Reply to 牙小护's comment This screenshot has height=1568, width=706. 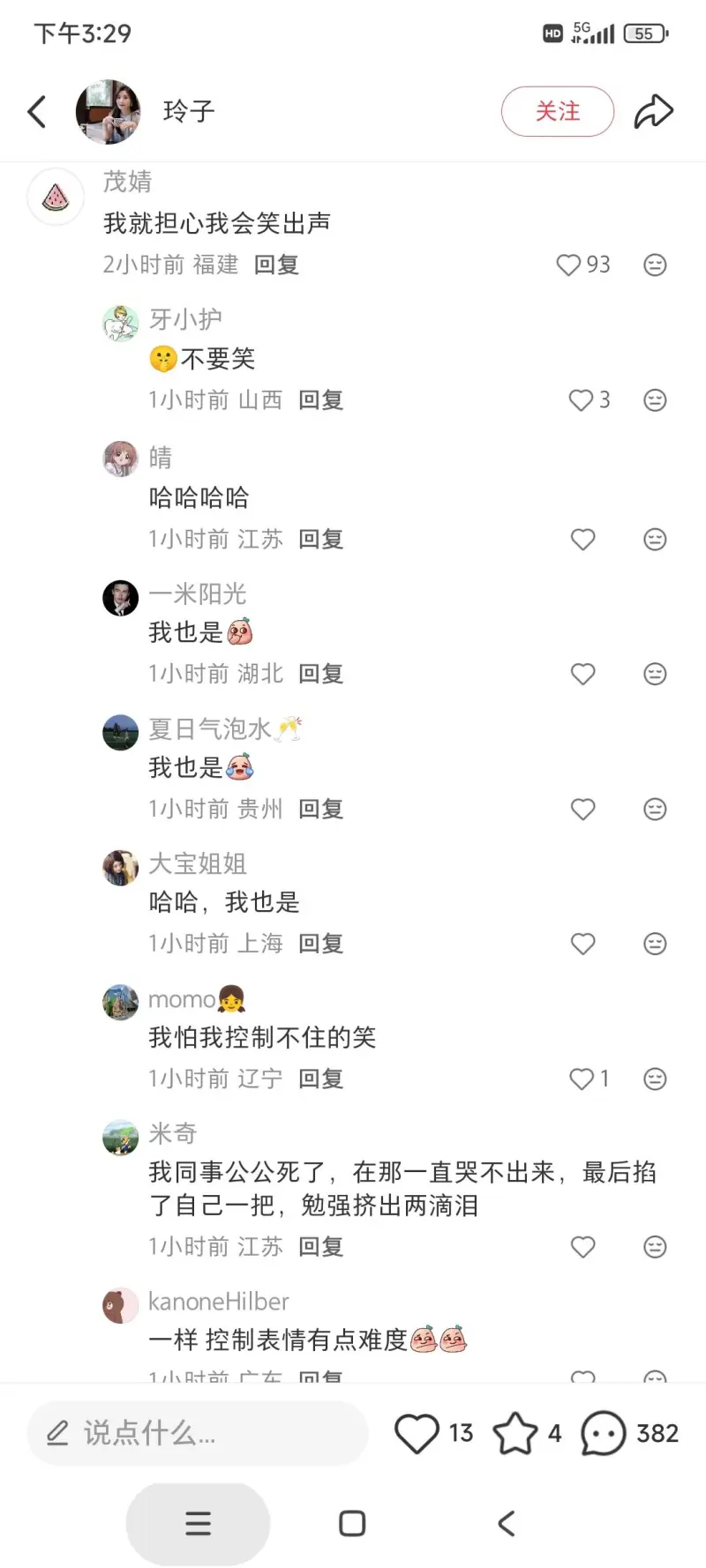coord(320,400)
